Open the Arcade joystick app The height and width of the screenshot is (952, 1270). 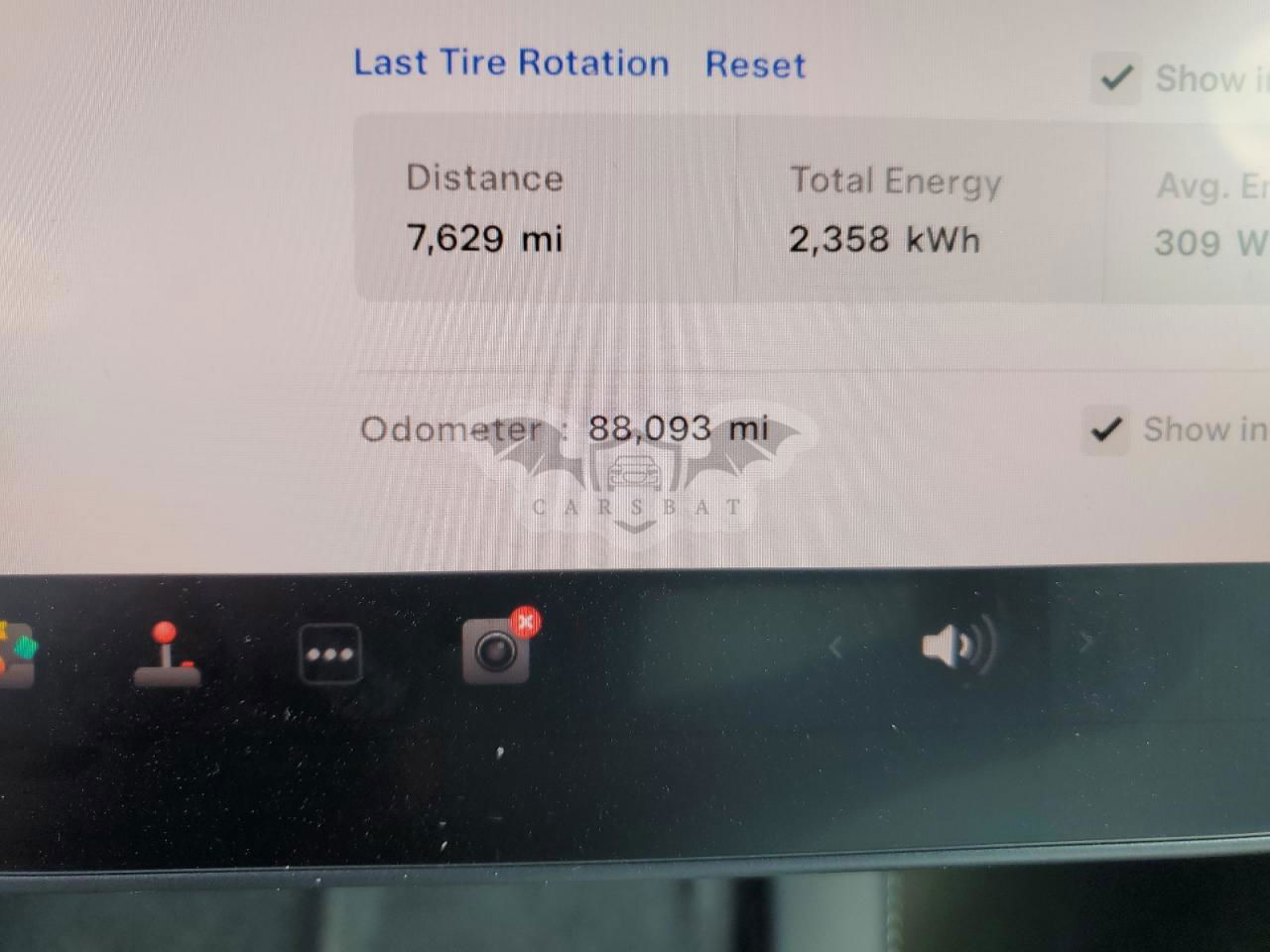167,655
